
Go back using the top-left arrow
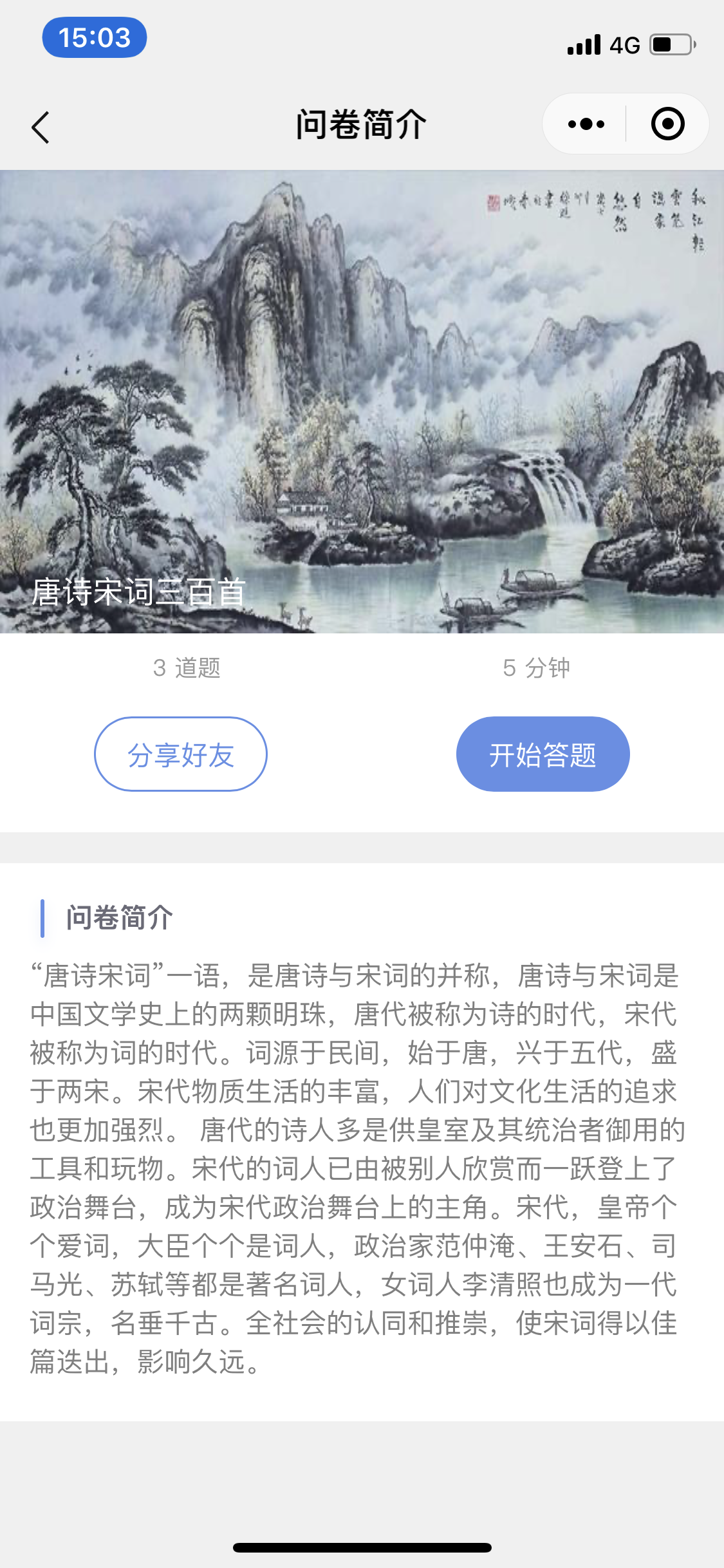click(40, 127)
